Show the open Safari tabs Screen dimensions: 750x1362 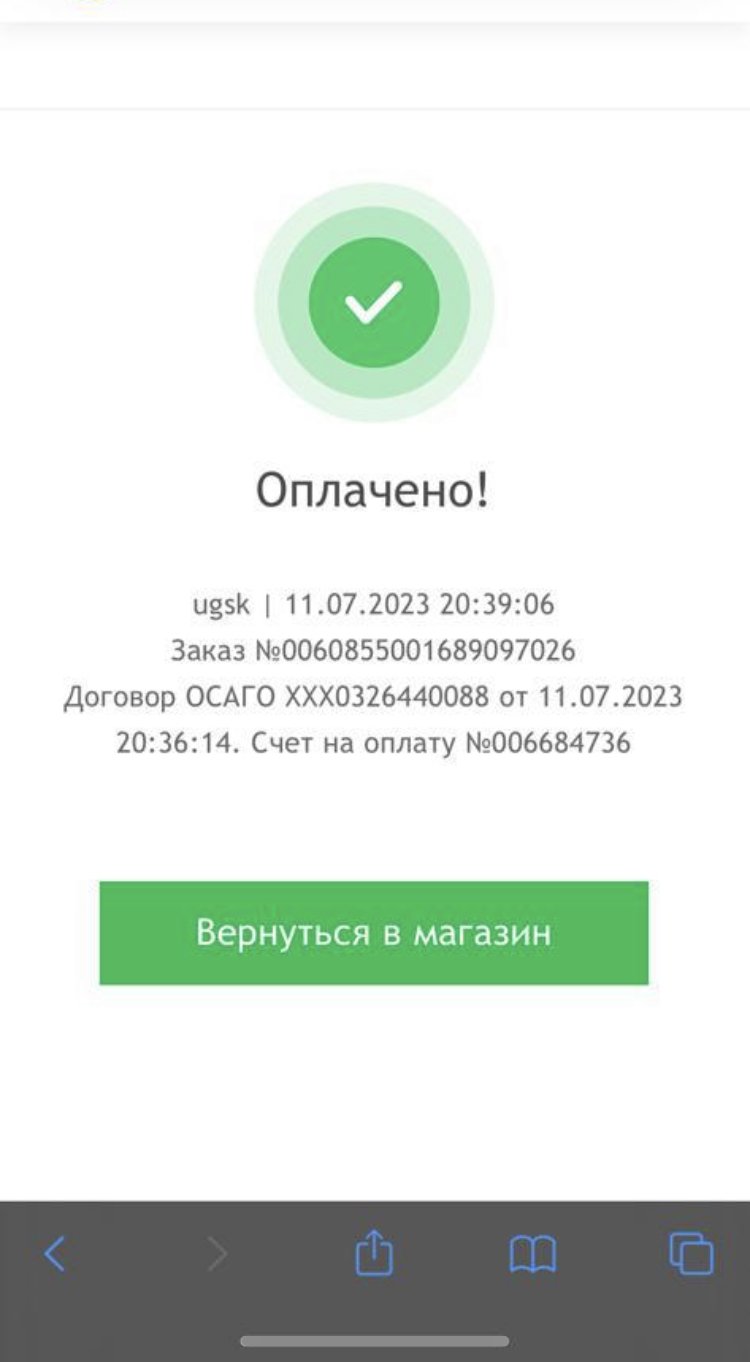point(691,1253)
